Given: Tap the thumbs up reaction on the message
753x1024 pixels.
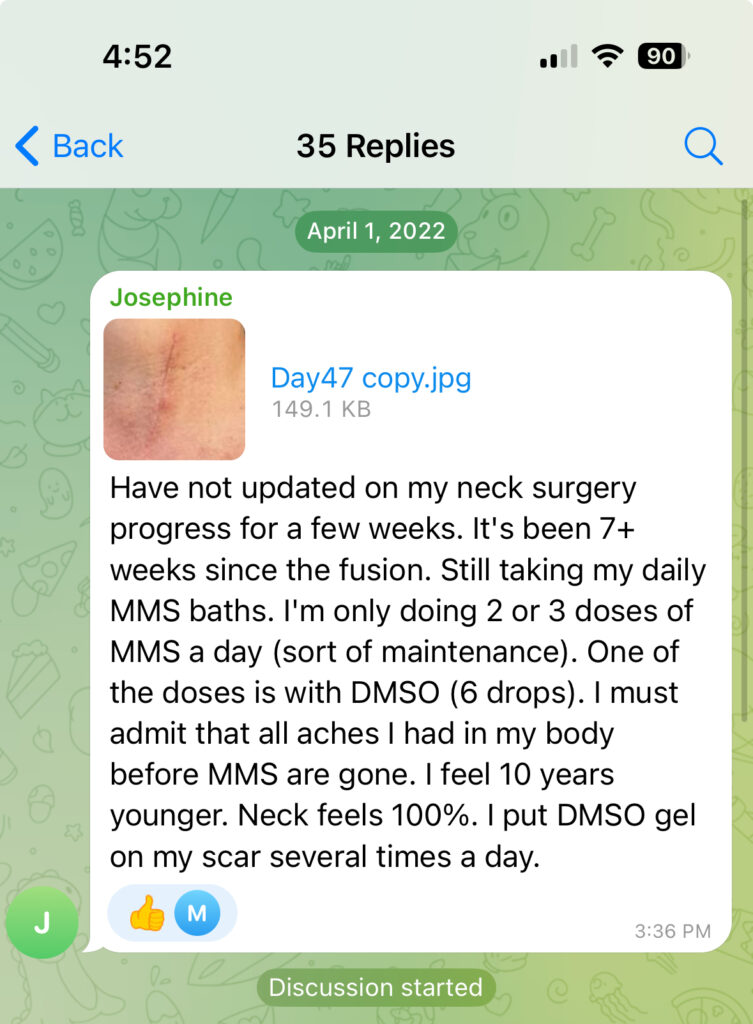Looking at the screenshot, I should pyautogui.click(x=147, y=912).
